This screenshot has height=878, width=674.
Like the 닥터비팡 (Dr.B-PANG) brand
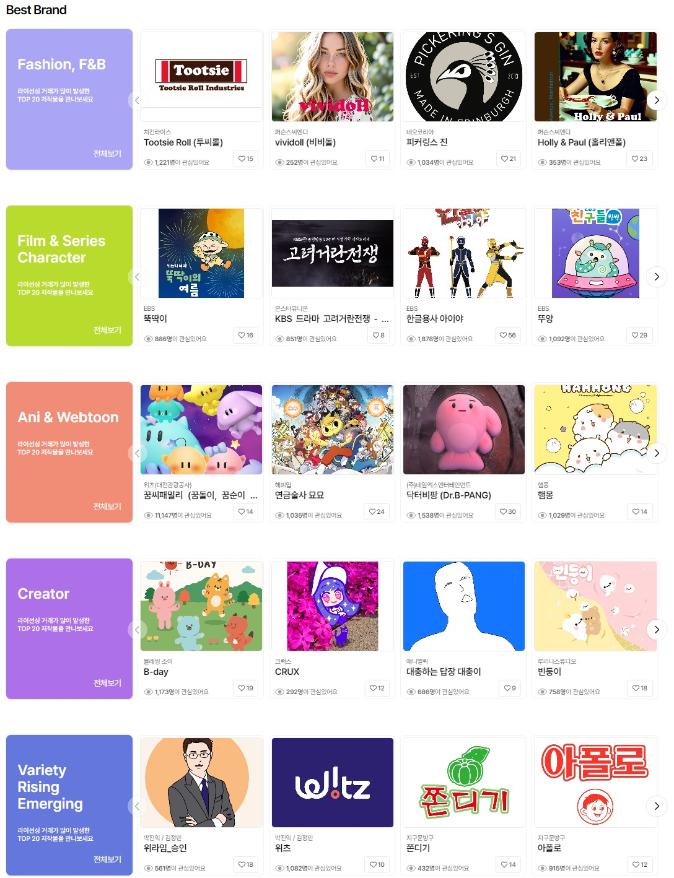[x=508, y=512]
